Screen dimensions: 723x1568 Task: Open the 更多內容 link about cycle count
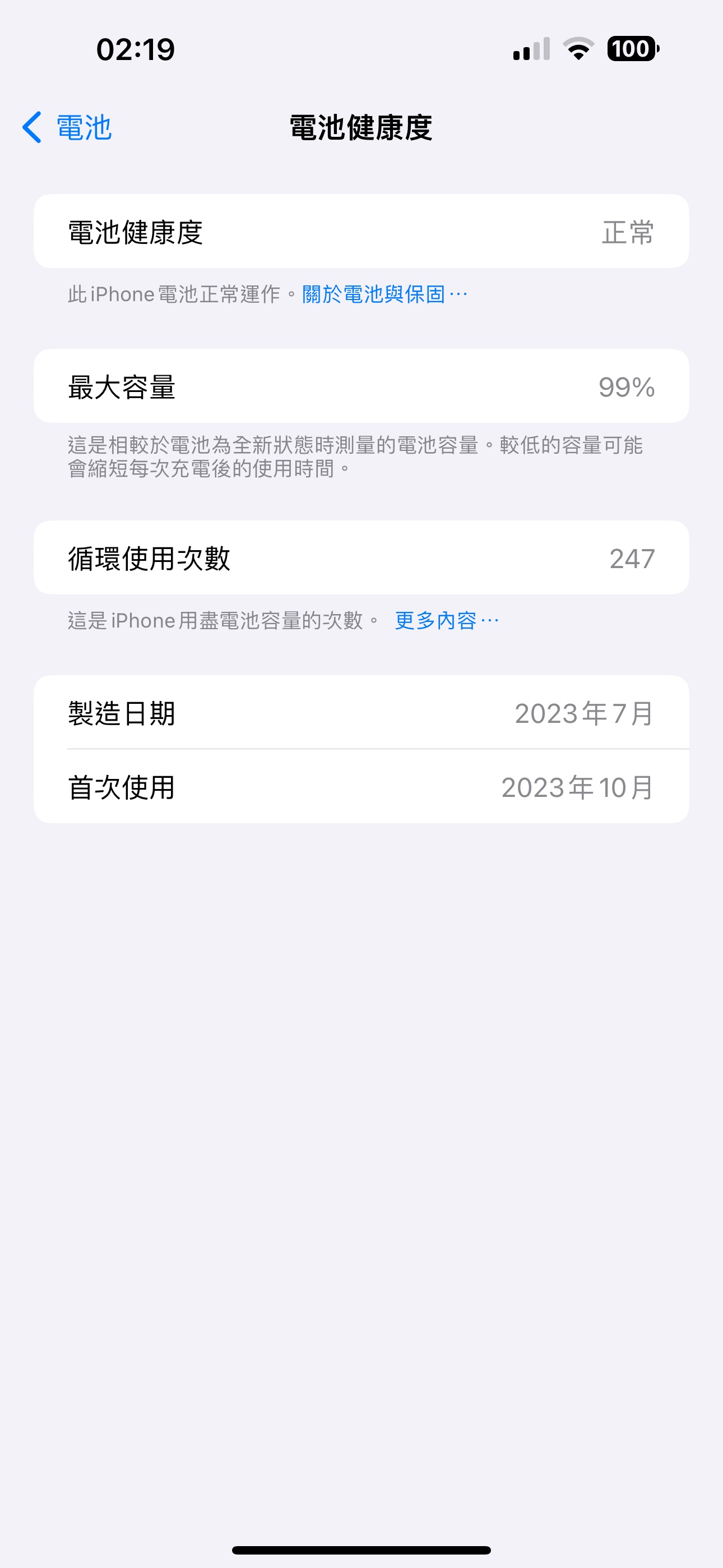[446, 621]
